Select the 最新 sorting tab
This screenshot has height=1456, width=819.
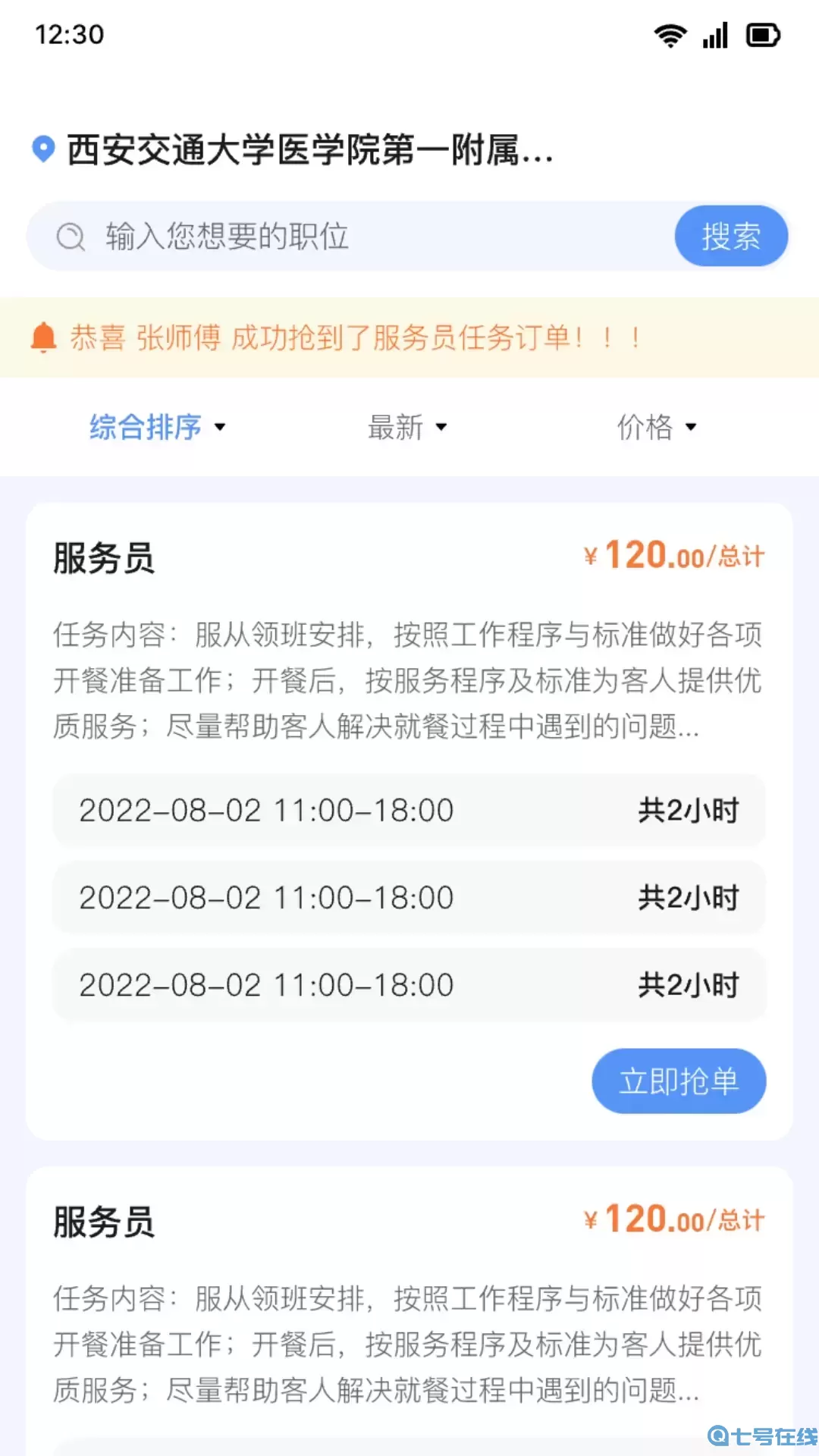click(395, 427)
